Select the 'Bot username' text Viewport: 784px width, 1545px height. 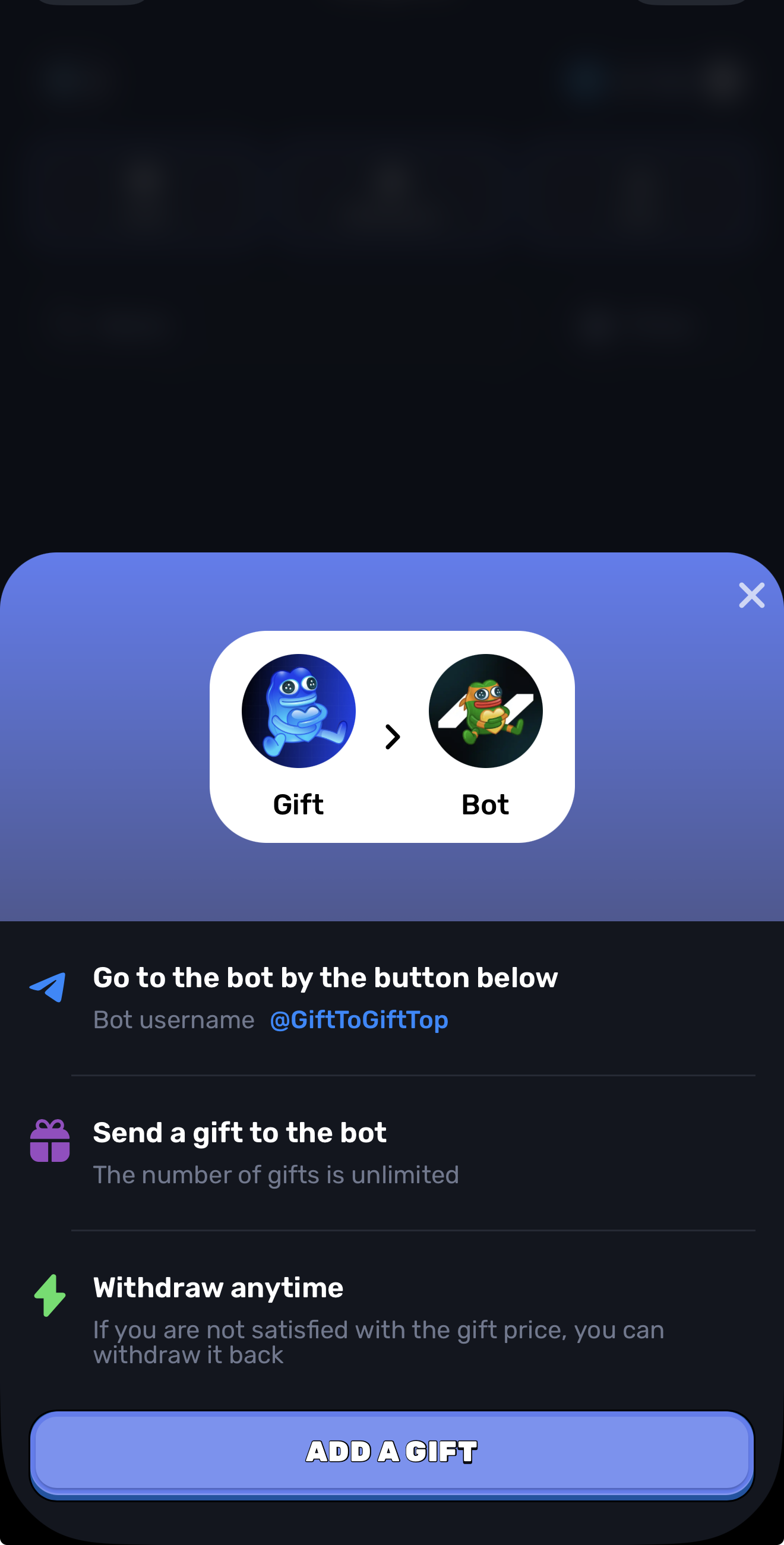173,1019
